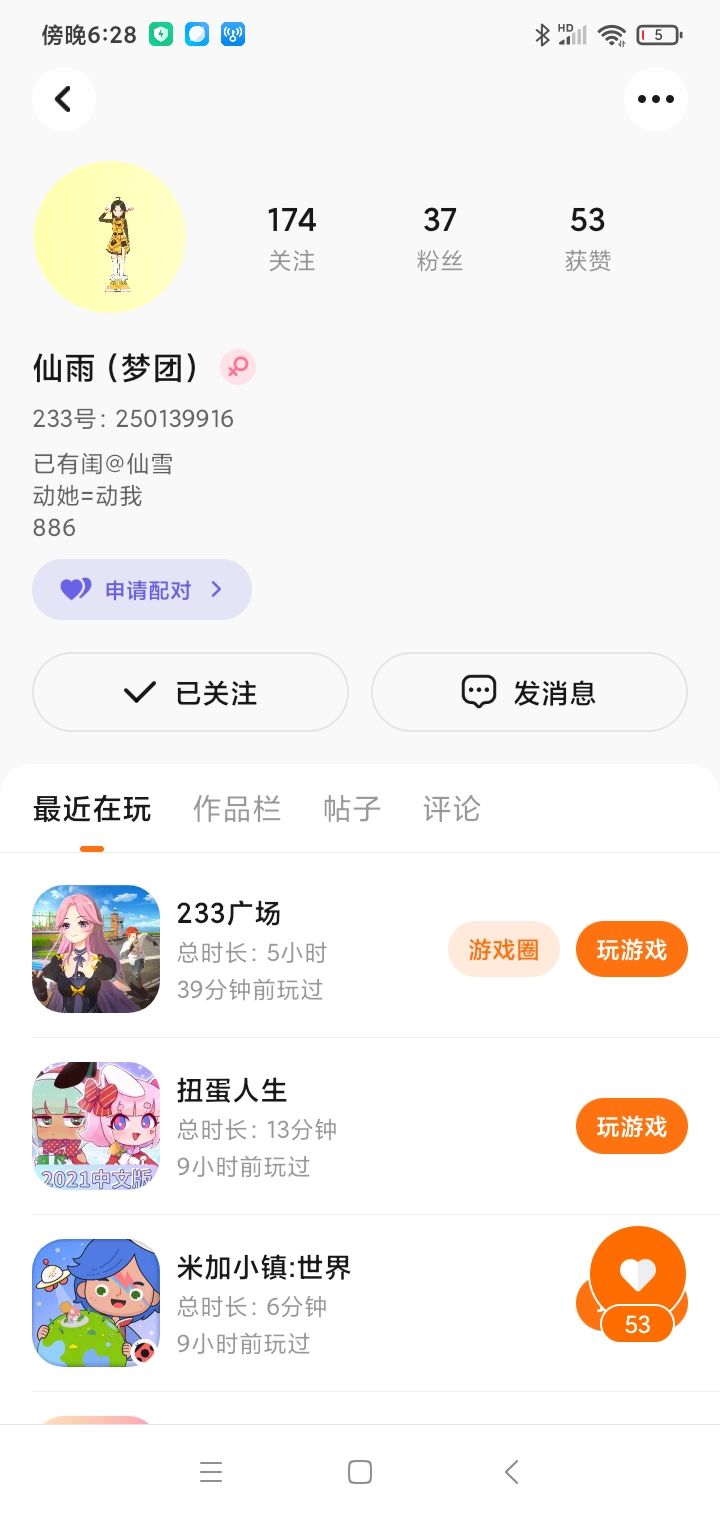This screenshot has width=720, height=1520.
Task: Open the 评论 tab
Action: [x=452, y=808]
